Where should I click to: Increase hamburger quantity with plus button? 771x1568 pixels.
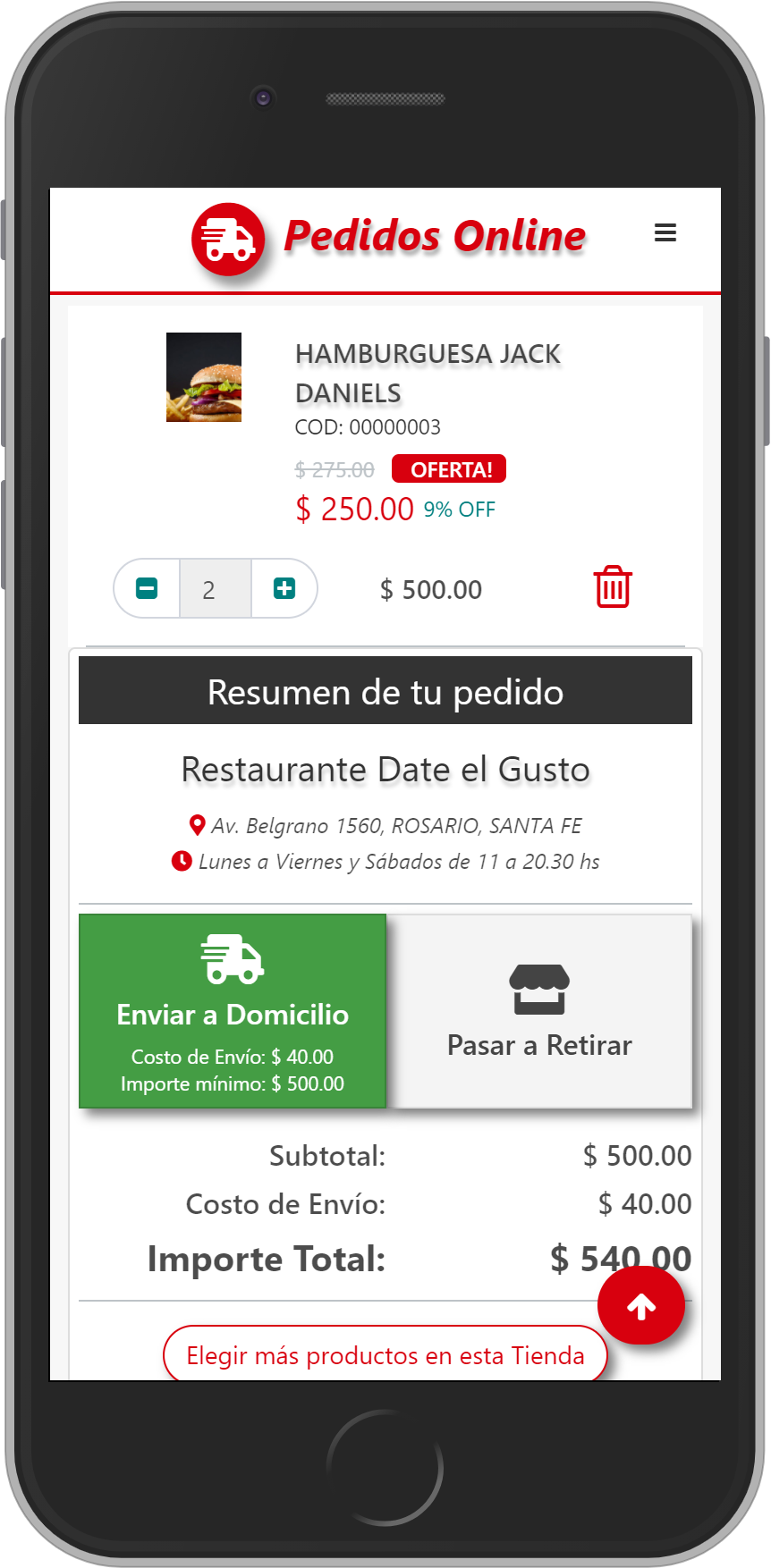tap(284, 588)
